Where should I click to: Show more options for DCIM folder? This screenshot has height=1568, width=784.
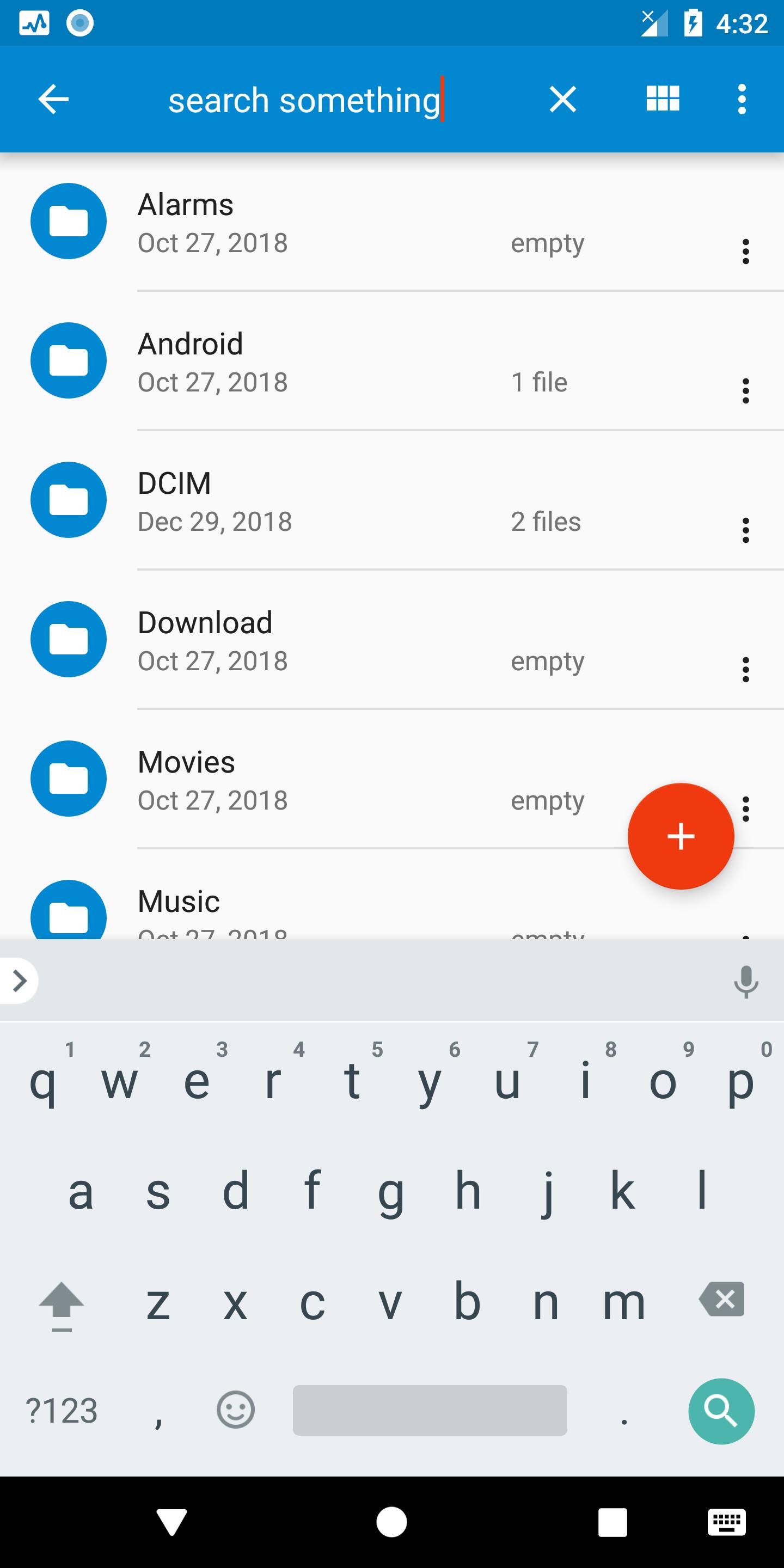tap(745, 530)
